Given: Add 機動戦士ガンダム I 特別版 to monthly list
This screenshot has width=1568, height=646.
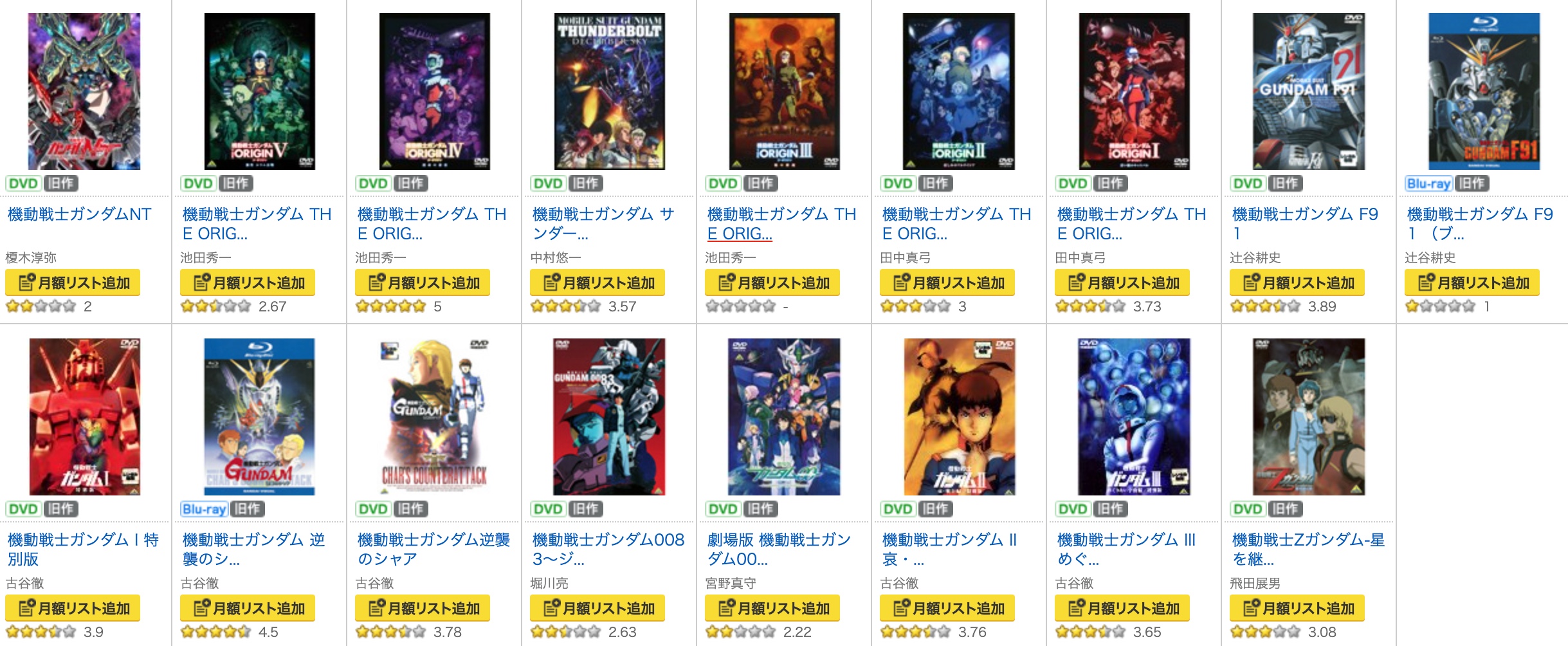Looking at the screenshot, I should pyautogui.click(x=73, y=608).
